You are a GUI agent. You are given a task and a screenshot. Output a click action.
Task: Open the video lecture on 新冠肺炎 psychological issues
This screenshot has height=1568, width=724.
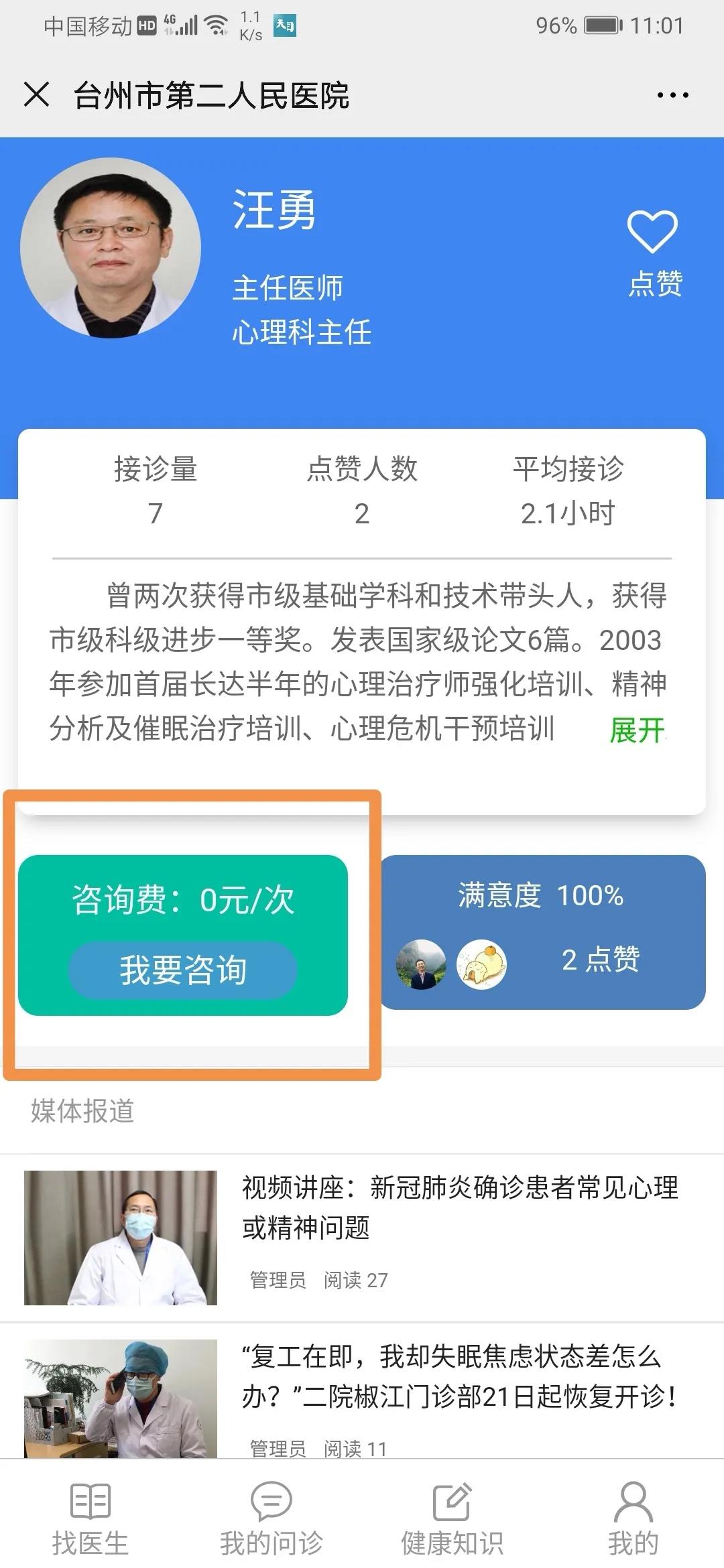[460, 1207]
